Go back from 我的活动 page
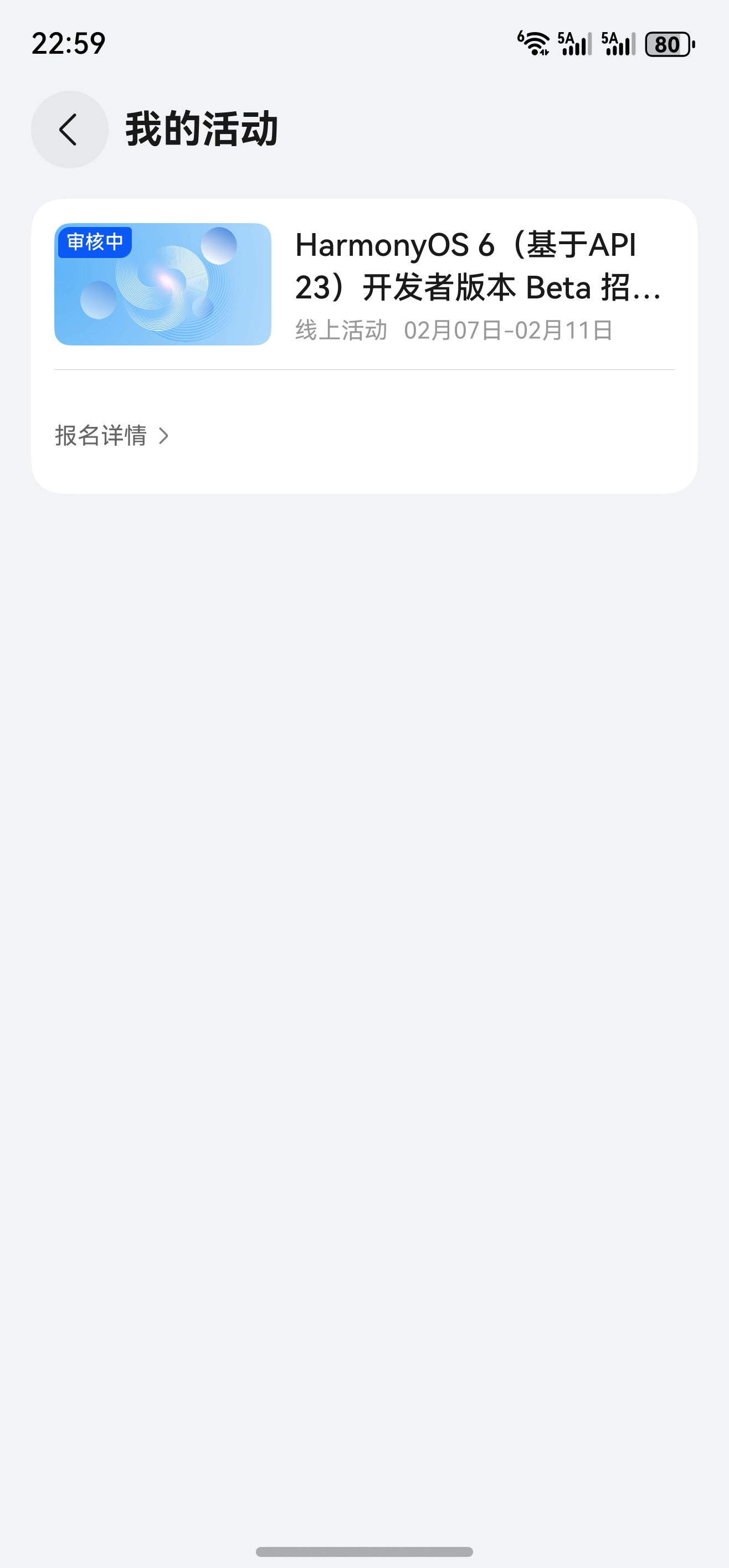Image resolution: width=729 pixels, height=1568 pixels. (69, 130)
